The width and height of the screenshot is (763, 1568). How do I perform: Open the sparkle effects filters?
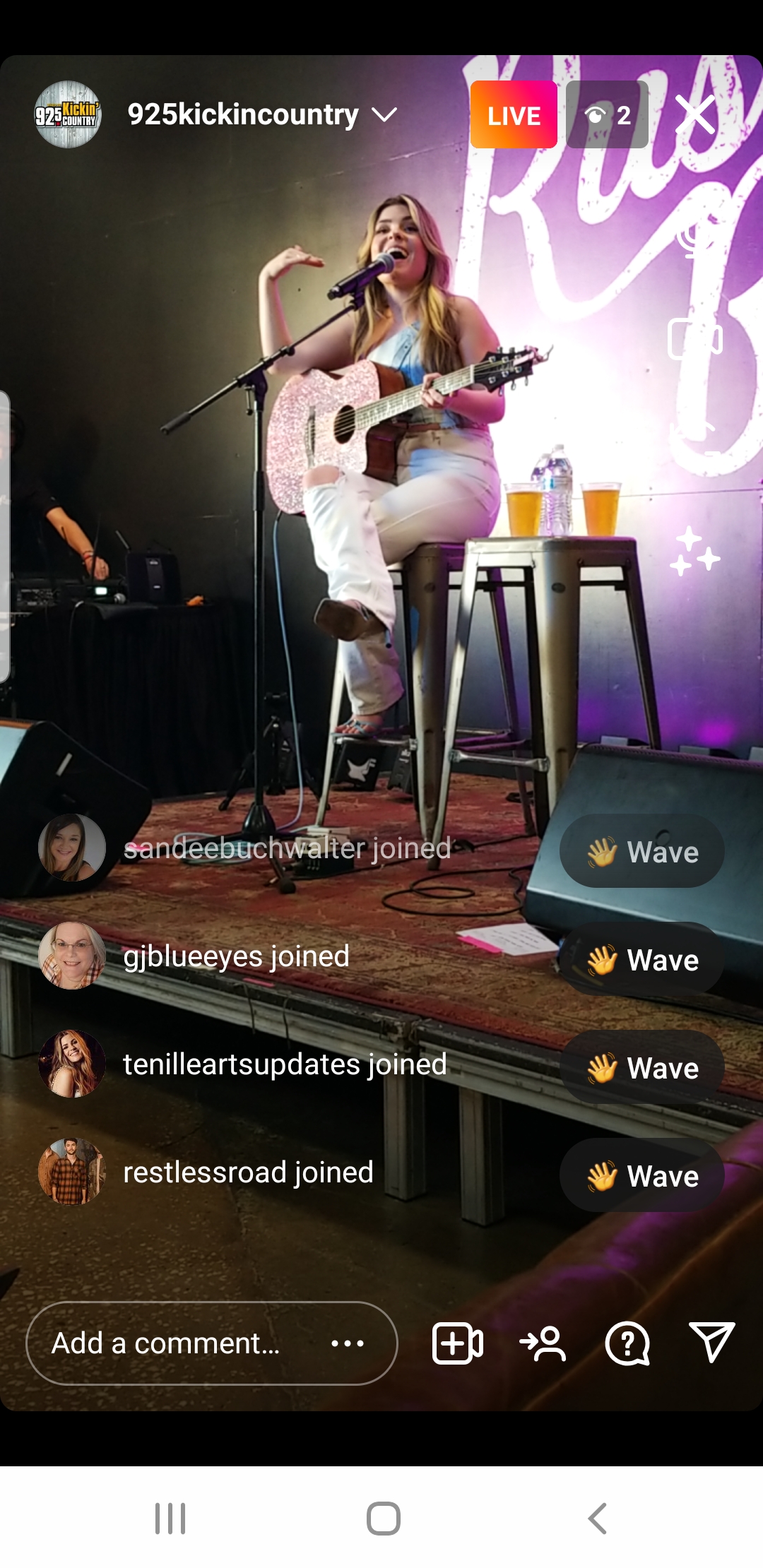[x=695, y=551]
